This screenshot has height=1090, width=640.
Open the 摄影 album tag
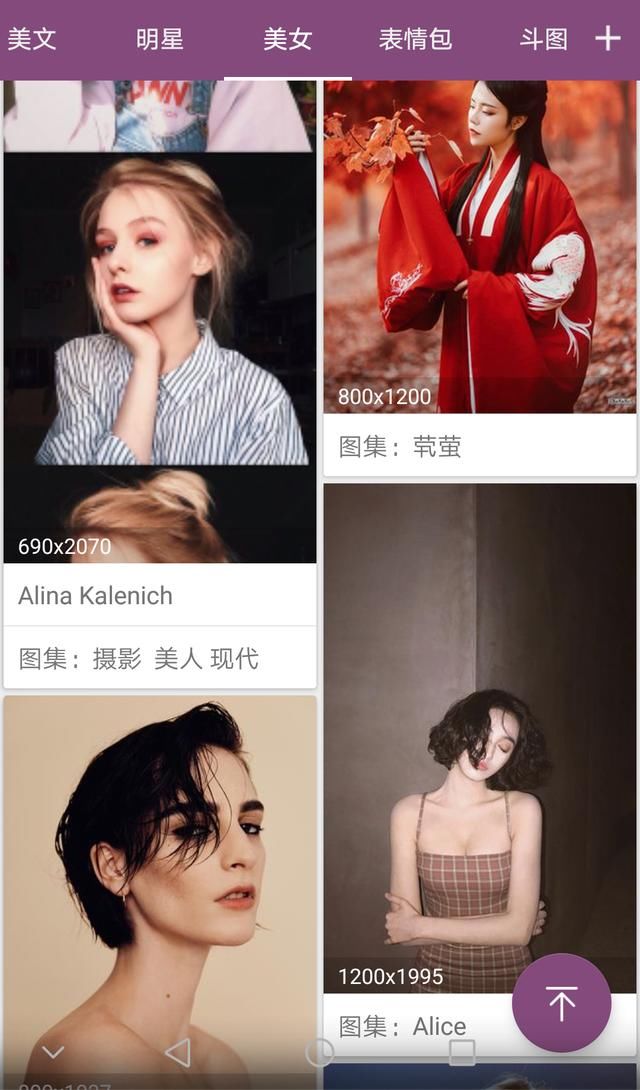pos(117,658)
